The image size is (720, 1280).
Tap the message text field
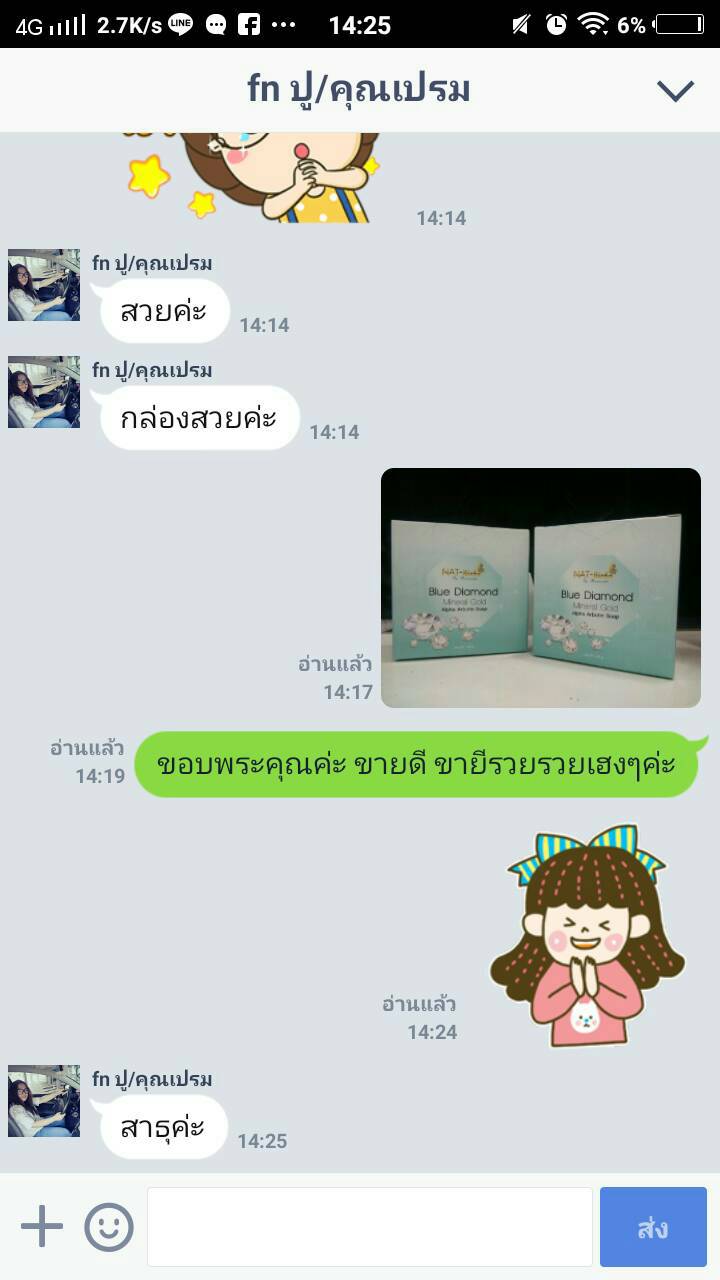tap(370, 1227)
